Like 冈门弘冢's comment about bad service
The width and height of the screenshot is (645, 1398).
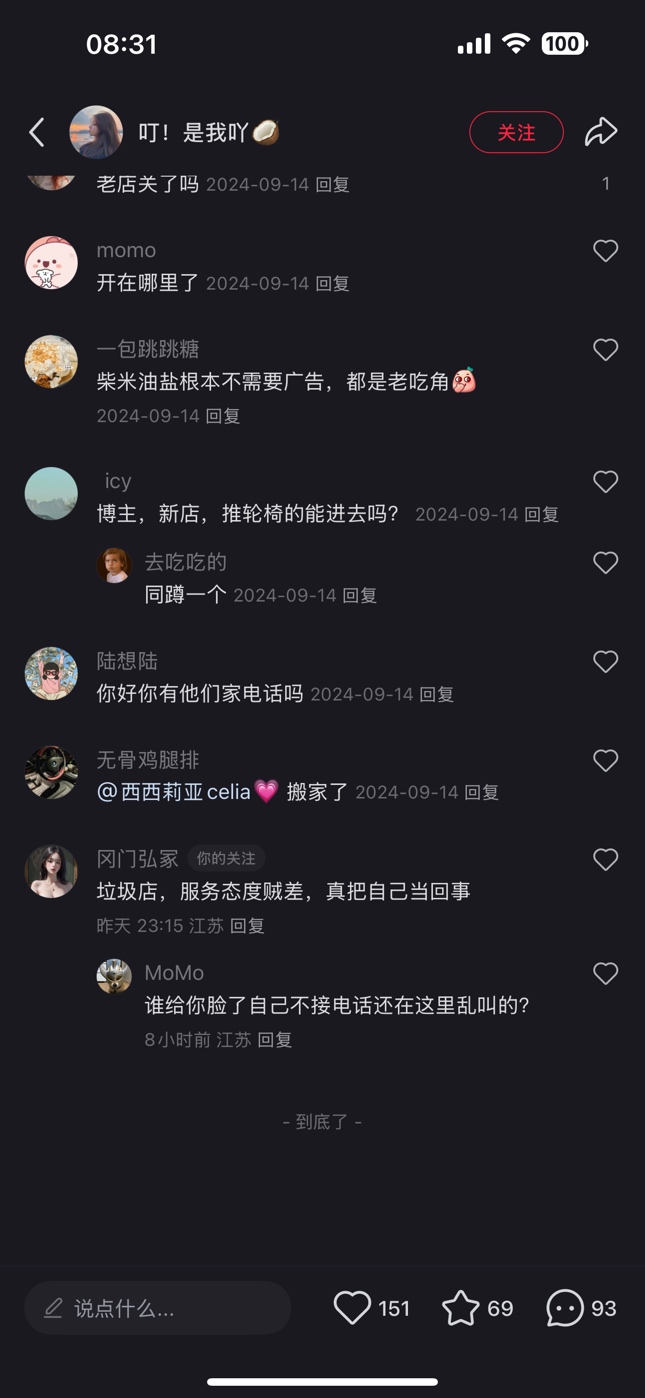pyautogui.click(x=605, y=860)
